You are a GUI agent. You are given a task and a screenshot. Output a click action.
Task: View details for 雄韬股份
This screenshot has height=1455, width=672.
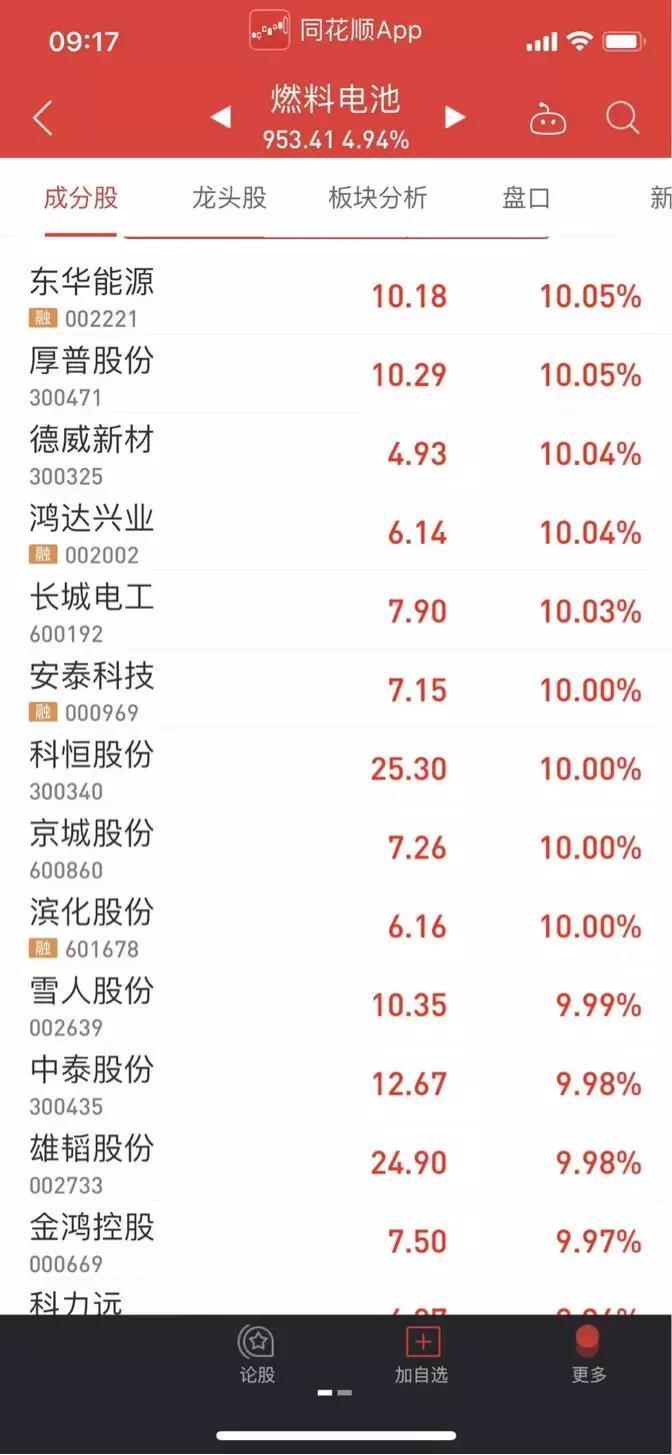[x=92, y=1149]
